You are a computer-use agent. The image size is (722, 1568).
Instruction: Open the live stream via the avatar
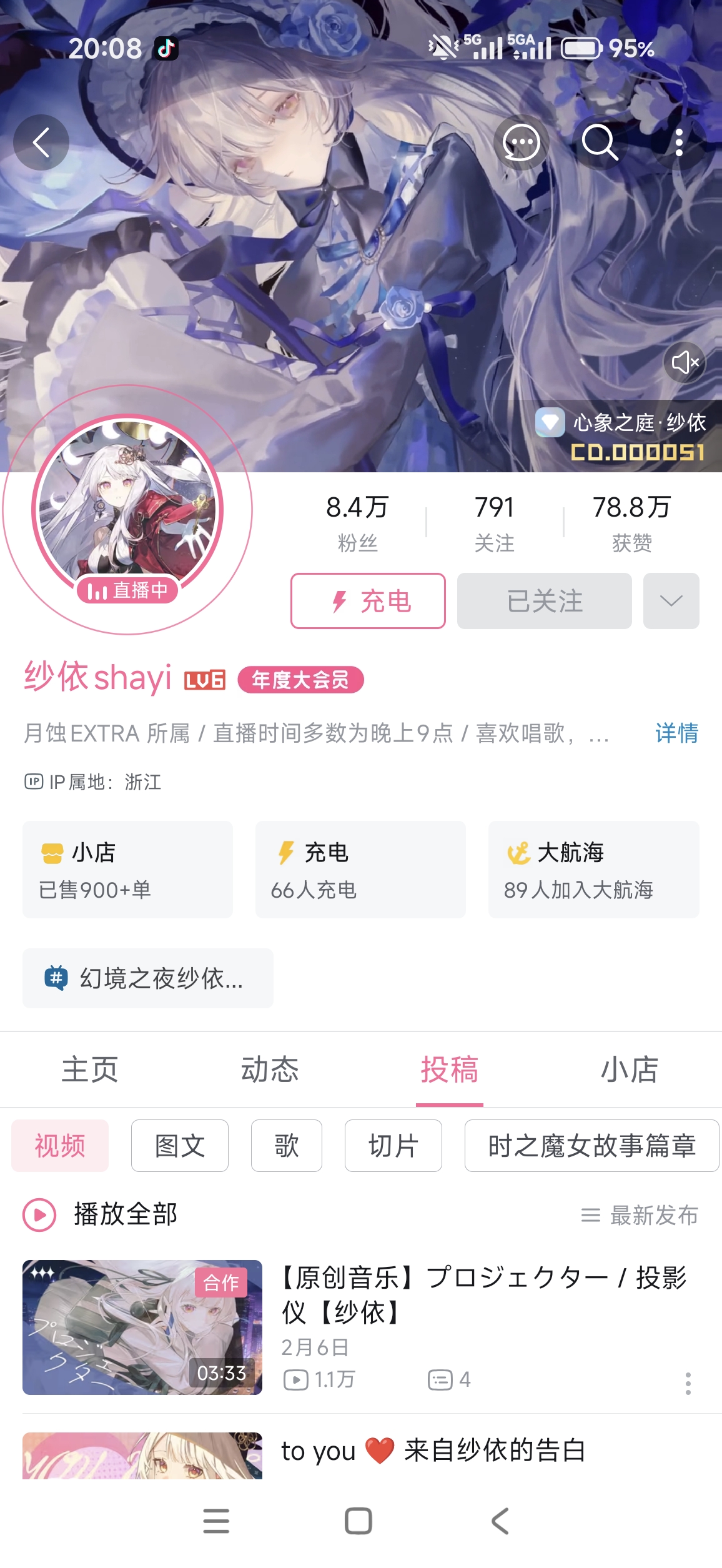tap(127, 506)
